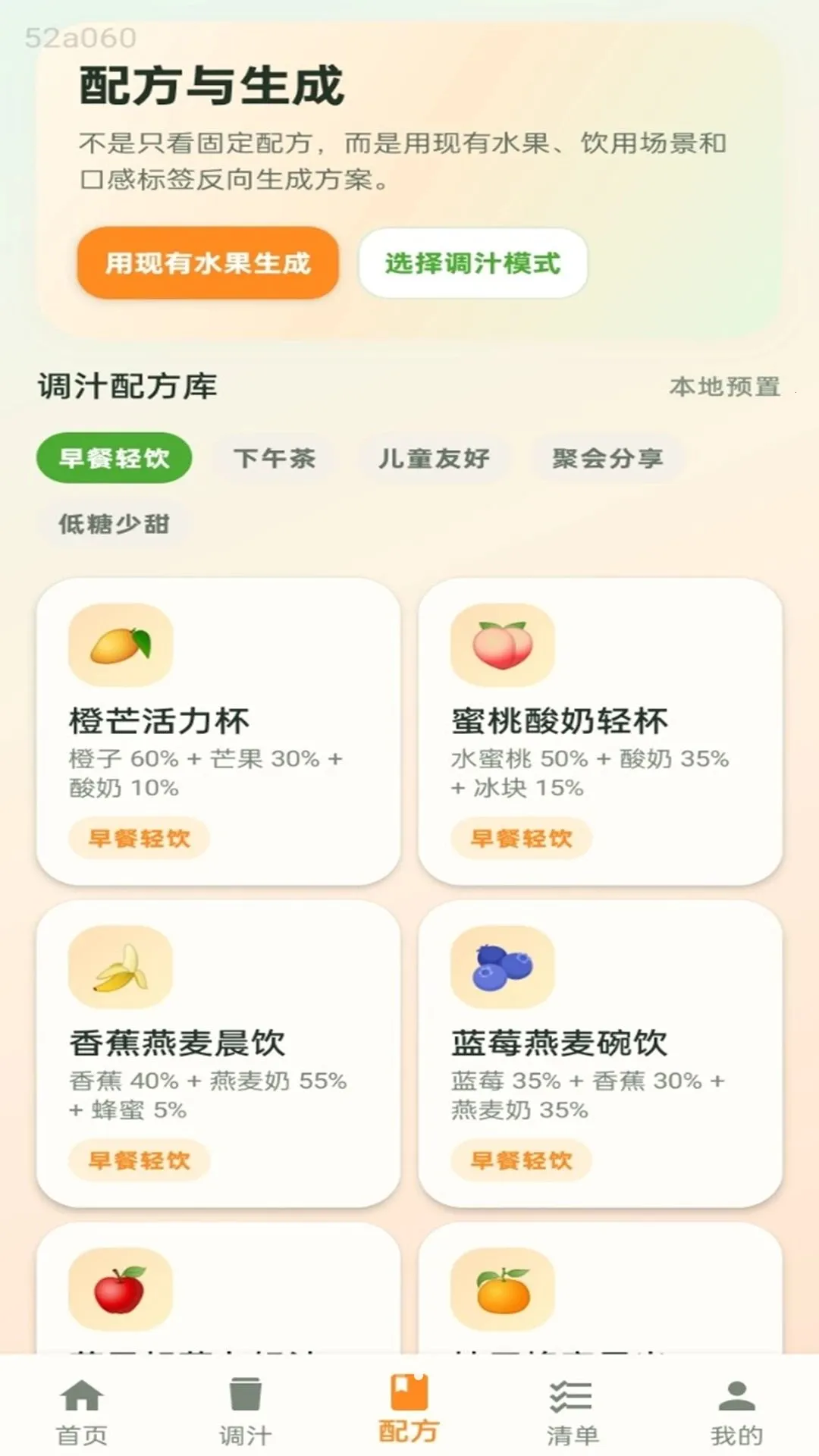Open the 蜜桃酸奶轻杯 recipe card
Image resolution: width=819 pixels, height=1456 pixels.
[x=600, y=731]
